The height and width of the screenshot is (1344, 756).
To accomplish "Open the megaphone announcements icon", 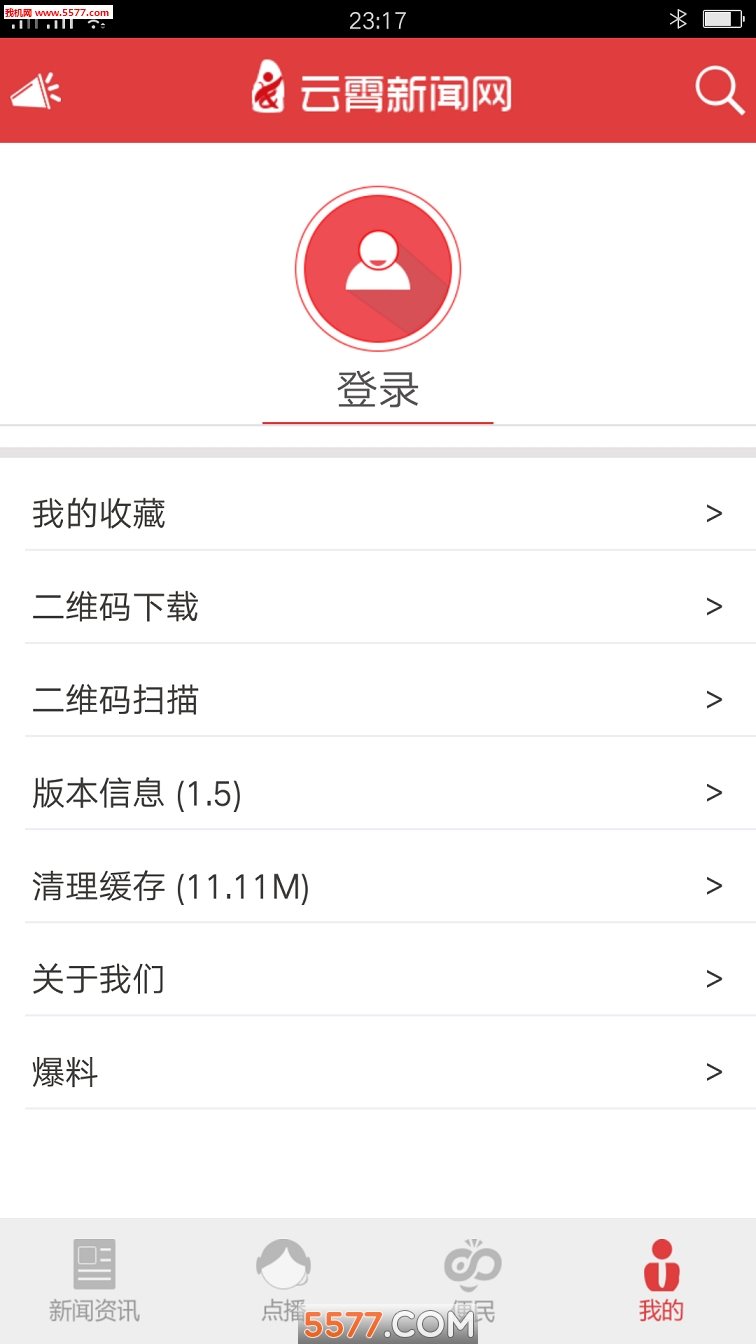I will pos(36,91).
